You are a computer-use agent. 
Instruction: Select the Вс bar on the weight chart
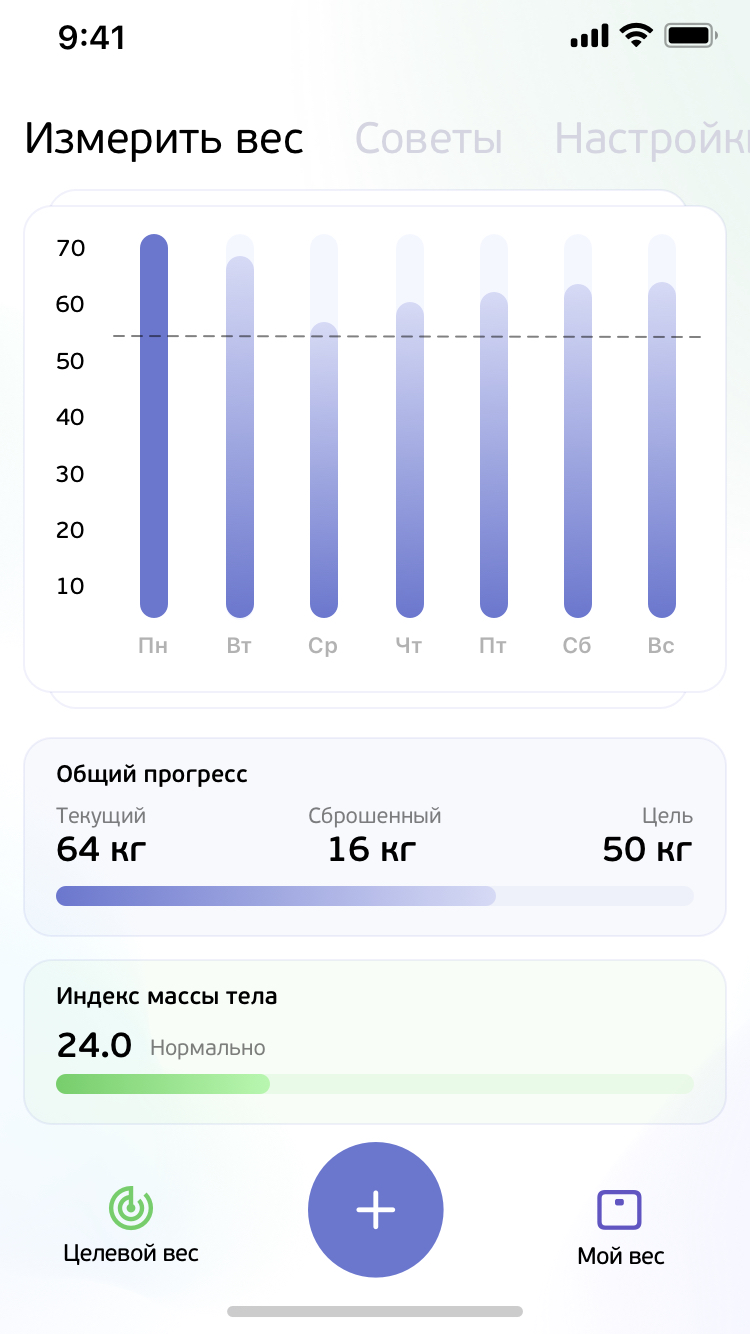click(661, 450)
